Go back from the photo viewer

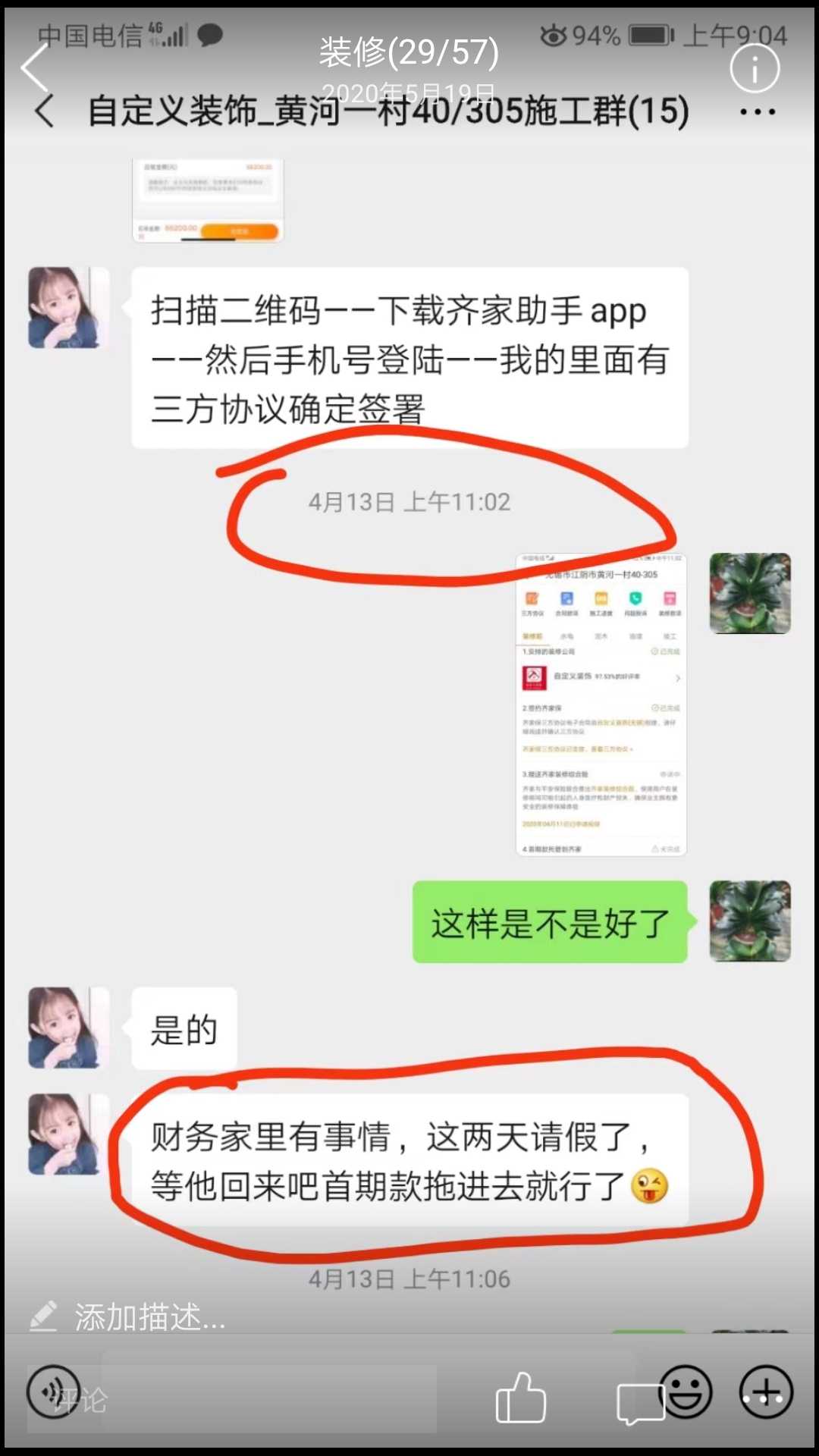pos(34,68)
